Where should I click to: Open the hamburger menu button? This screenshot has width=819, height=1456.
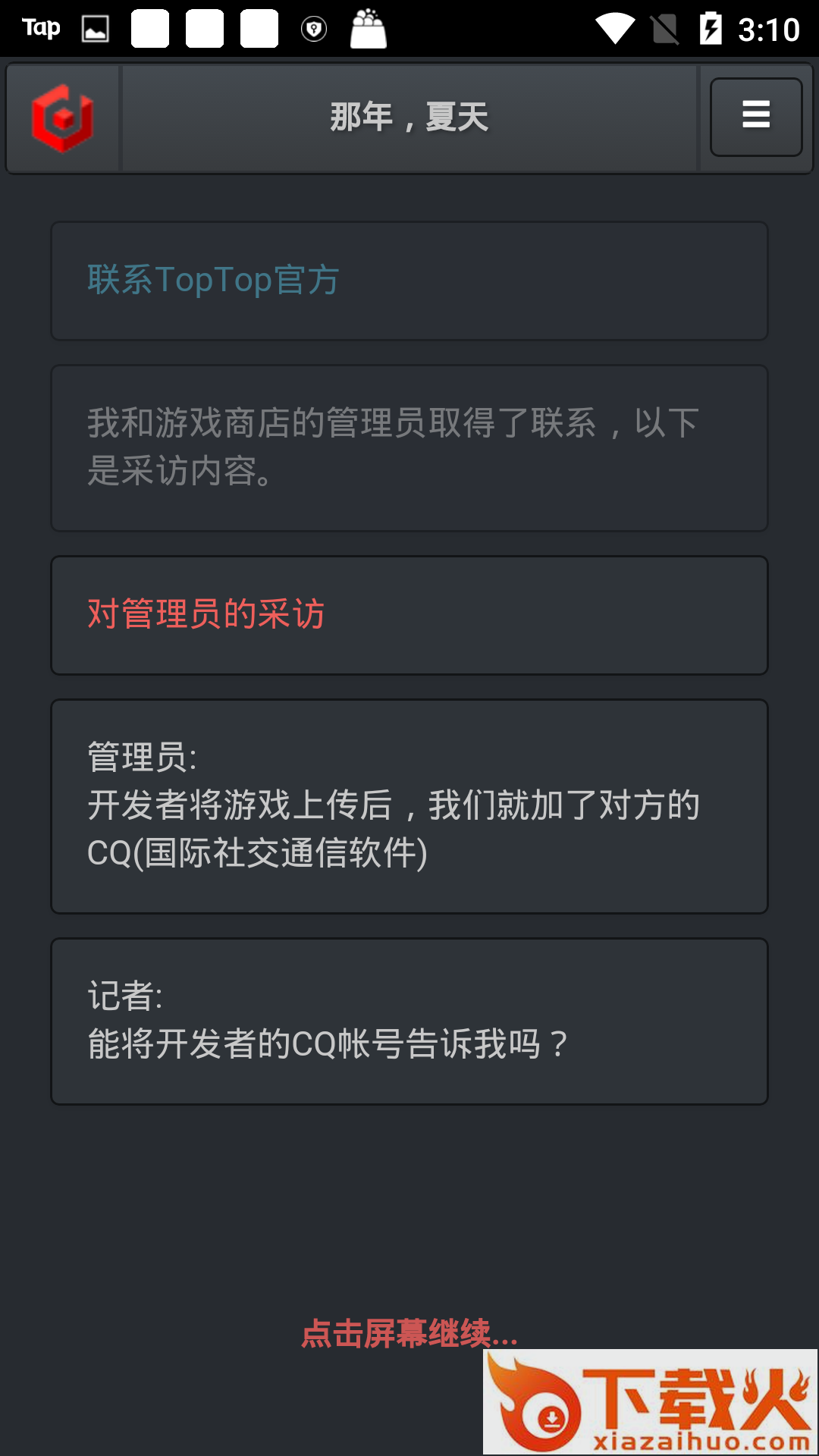coord(755,117)
